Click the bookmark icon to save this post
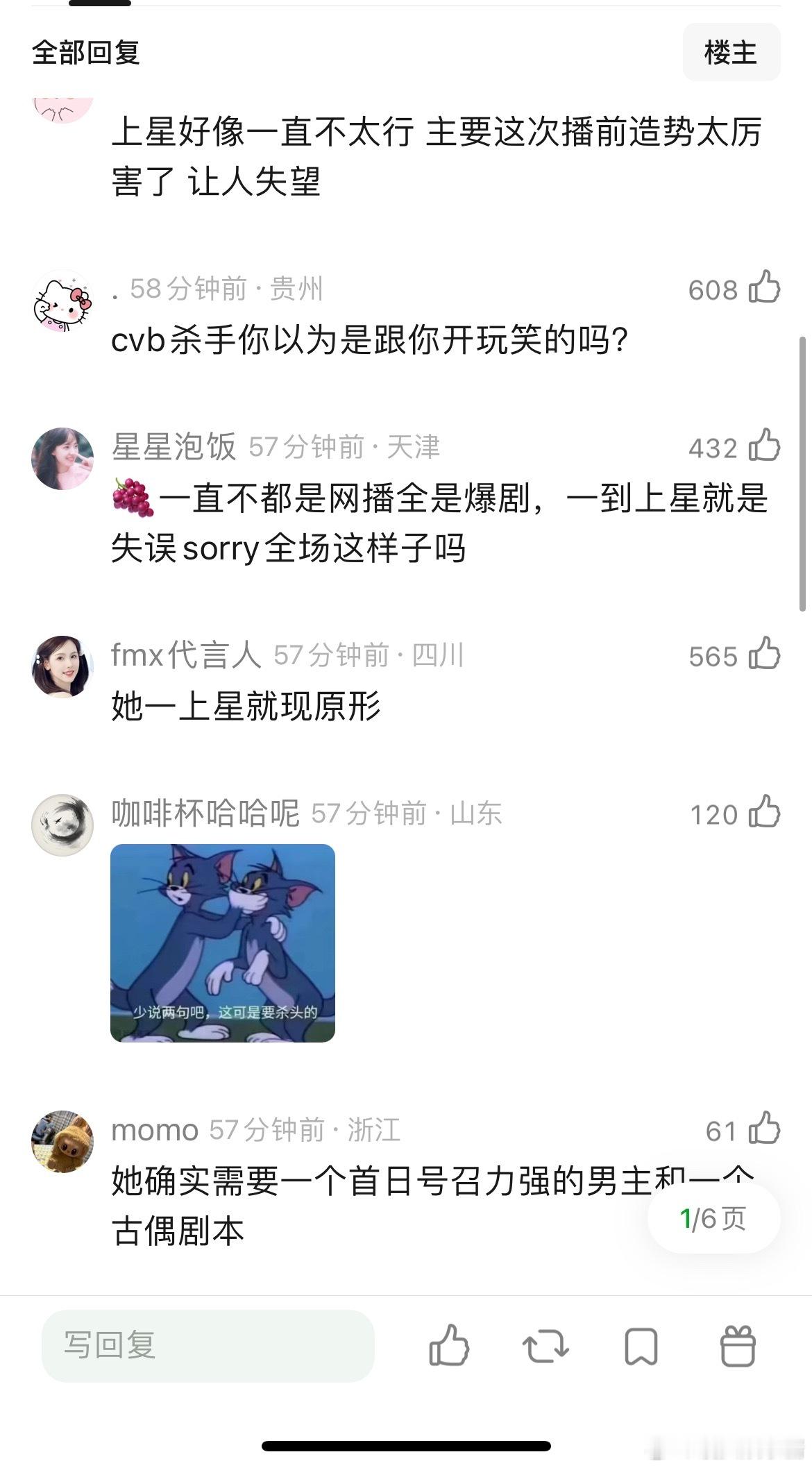This screenshot has height=1468, width=812. click(642, 1345)
